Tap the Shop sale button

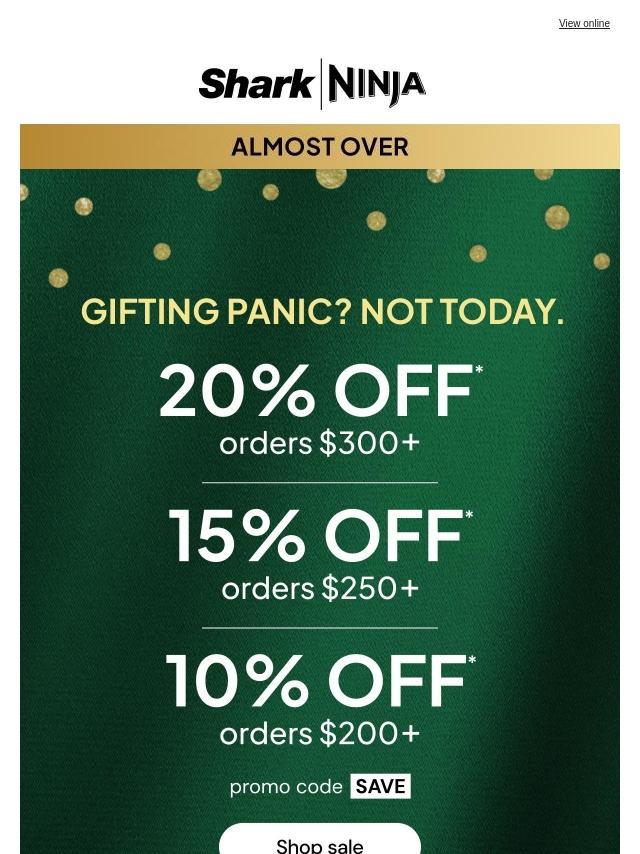pos(320,842)
